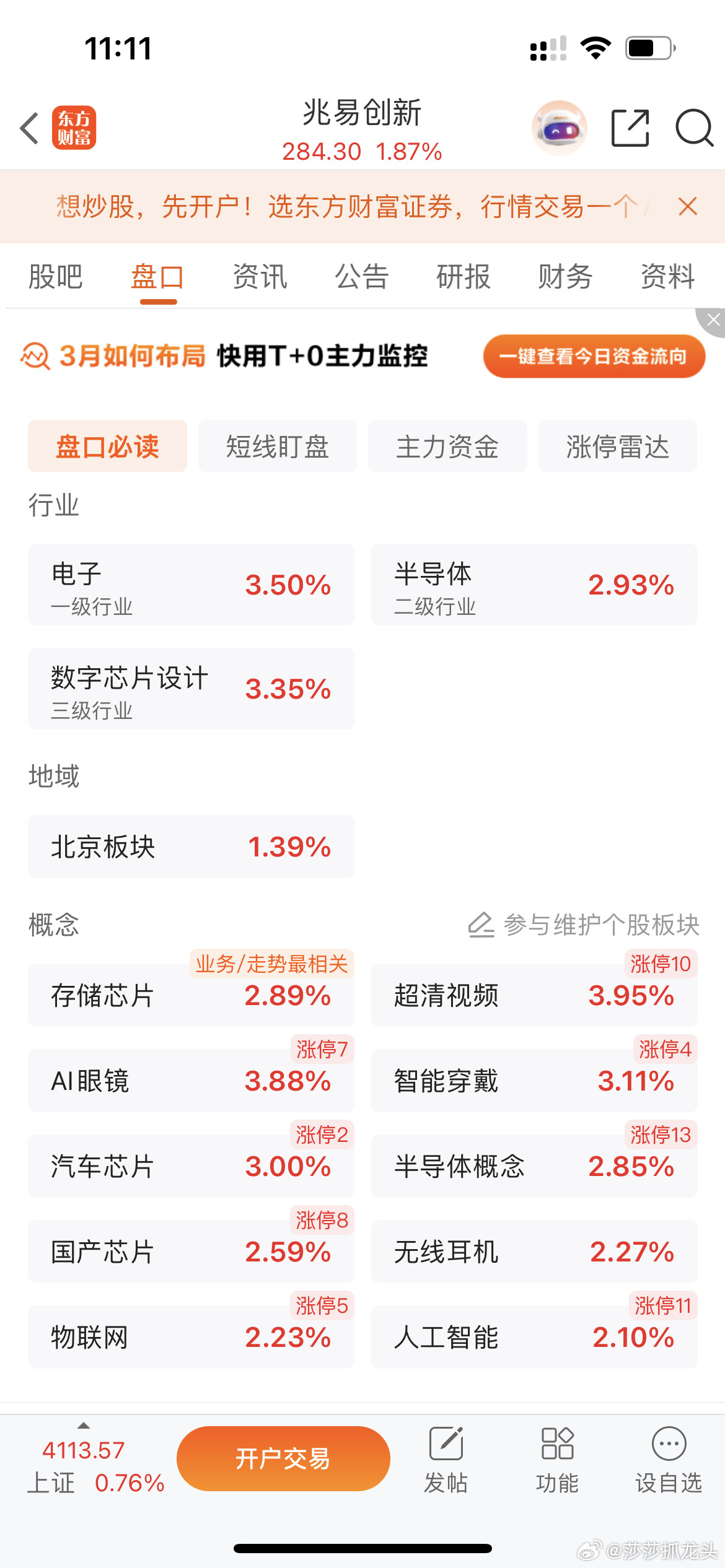Switch to the 资讯 tab
The height and width of the screenshot is (1568, 725).
(260, 277)
